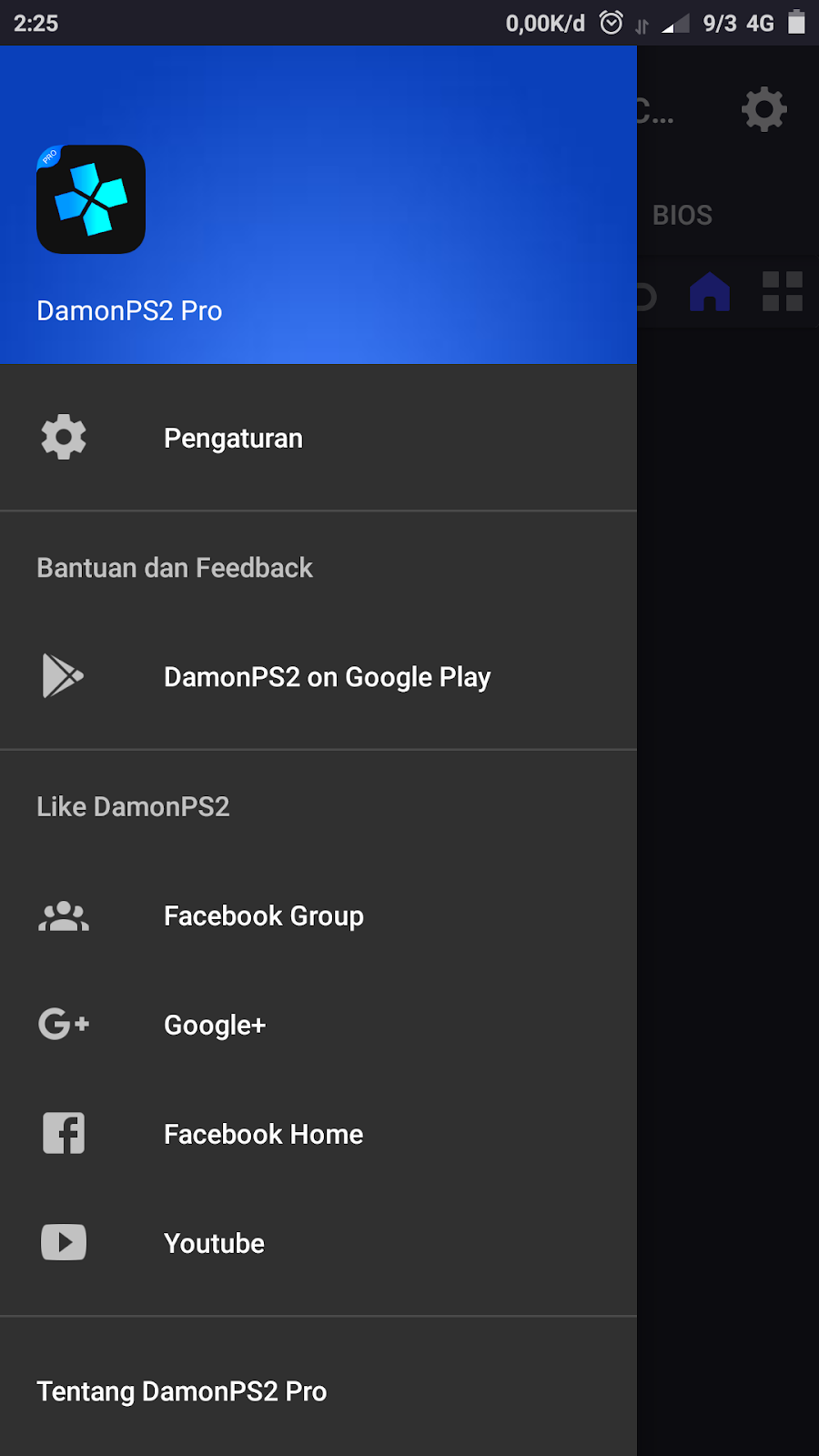Toggle the Home navigation icon
Image resolution: width=819 pixels, height=1456 pixels.
(x=709, y=292)
